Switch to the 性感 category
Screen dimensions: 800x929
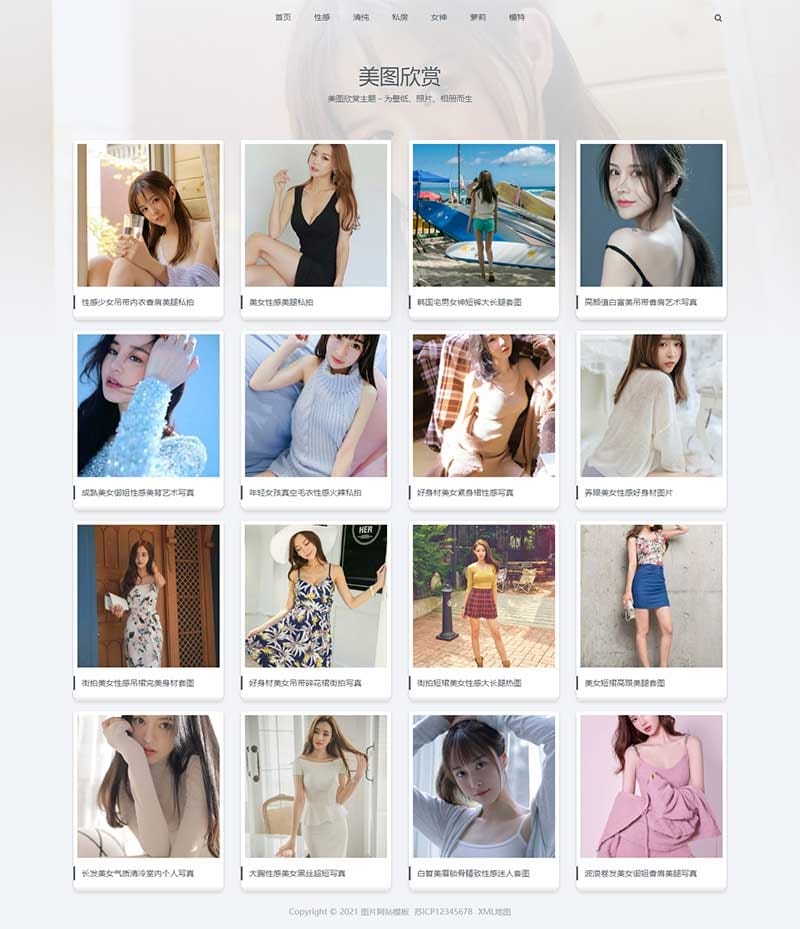(x=322, y=18)
